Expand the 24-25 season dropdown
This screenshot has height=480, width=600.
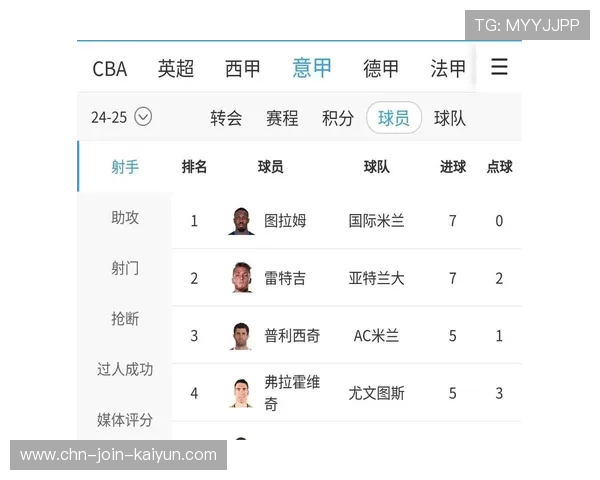(121, 117)
